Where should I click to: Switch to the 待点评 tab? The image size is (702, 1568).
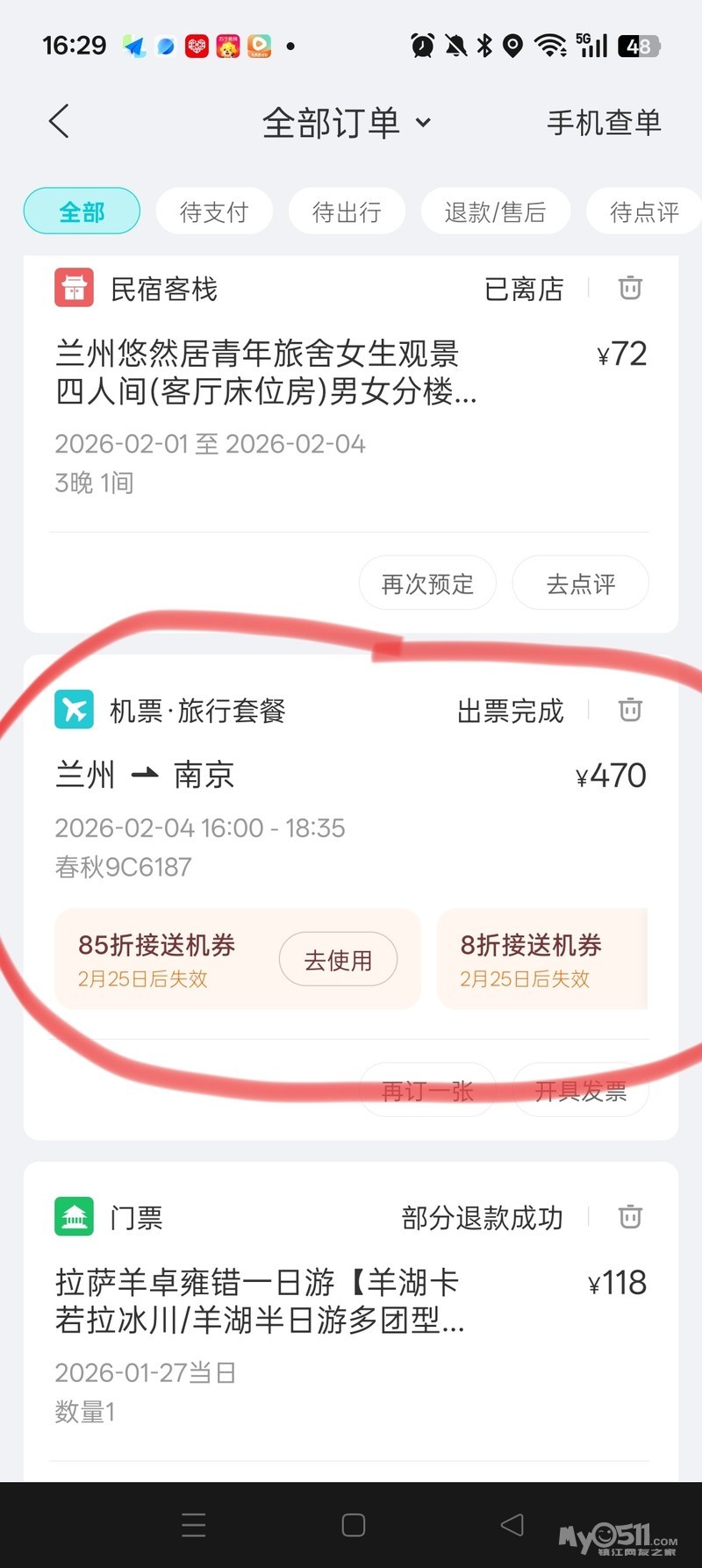644,211
